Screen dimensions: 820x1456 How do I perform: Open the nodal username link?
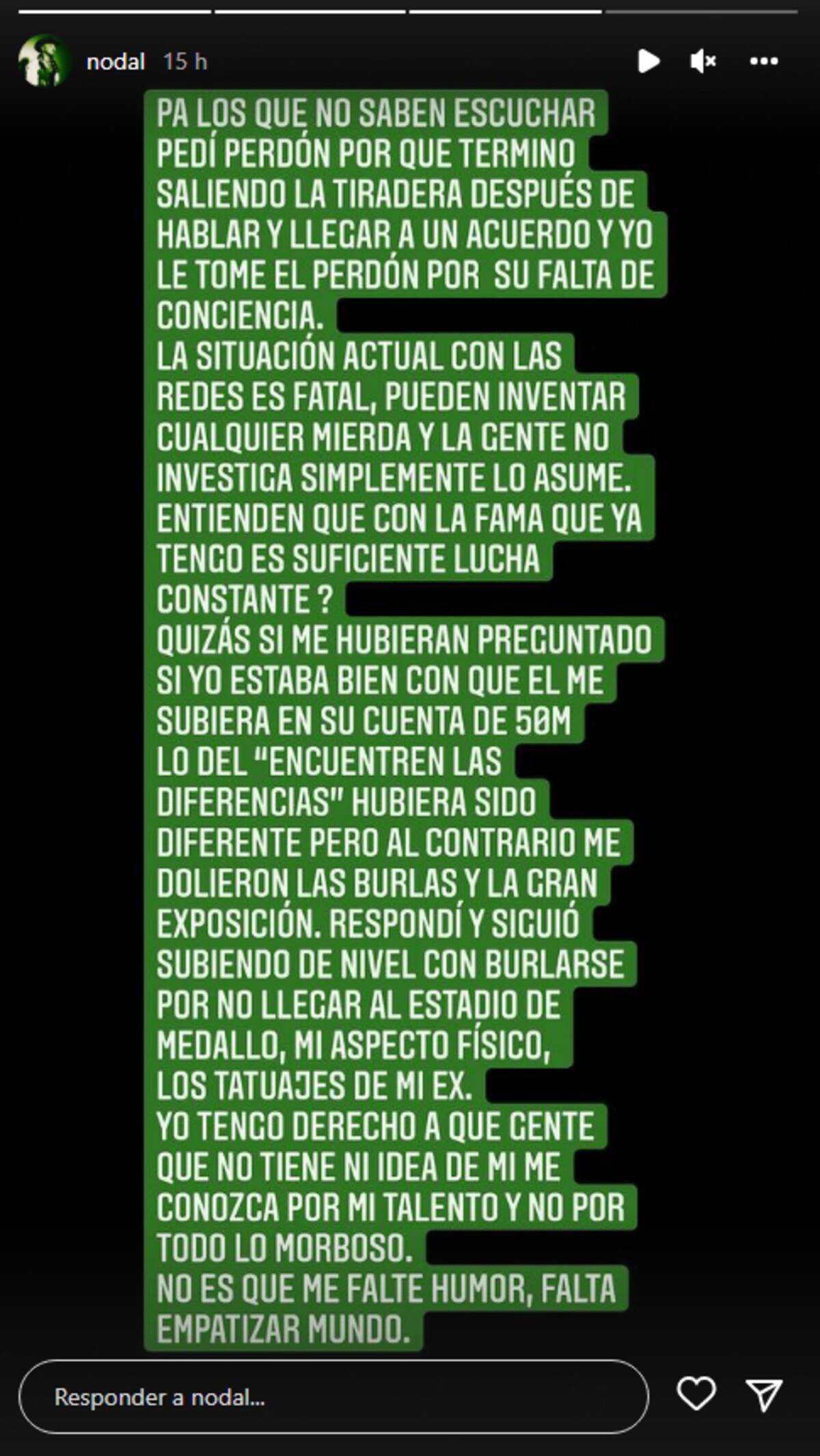(115, 62)
